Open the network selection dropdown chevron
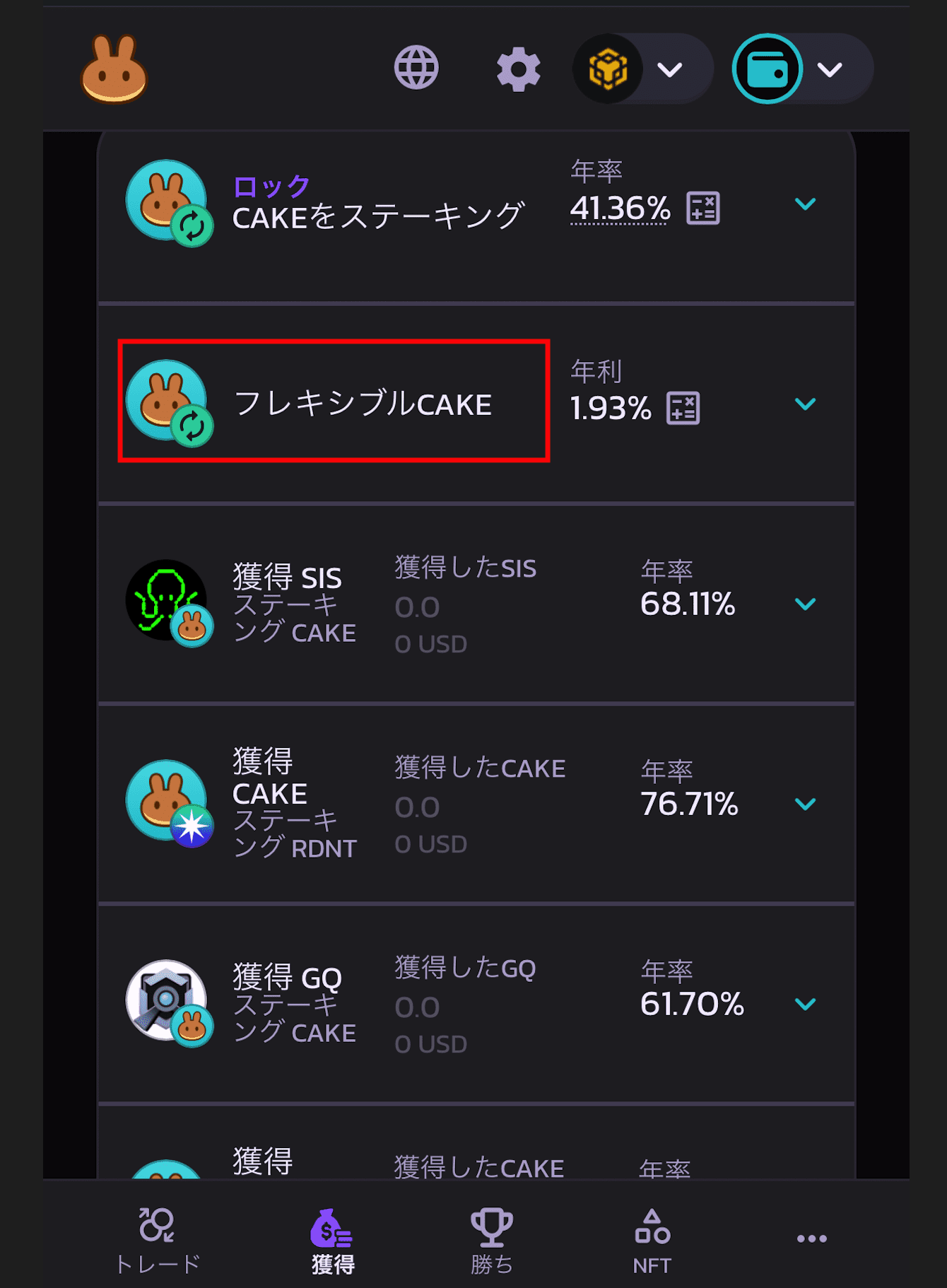 (666, 70)
